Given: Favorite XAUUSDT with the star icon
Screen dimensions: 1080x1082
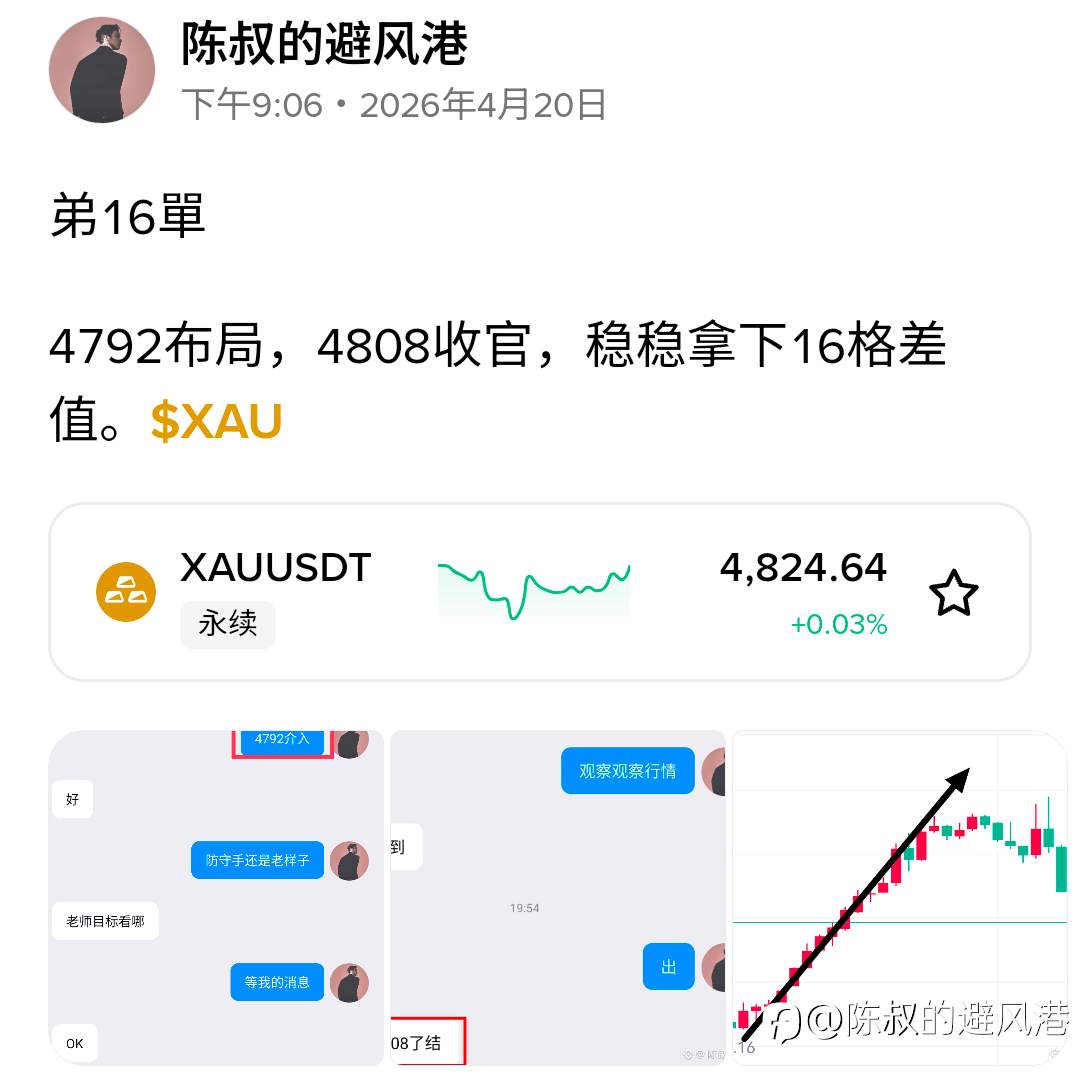Looking at the screenshot, I should (954, 593).
